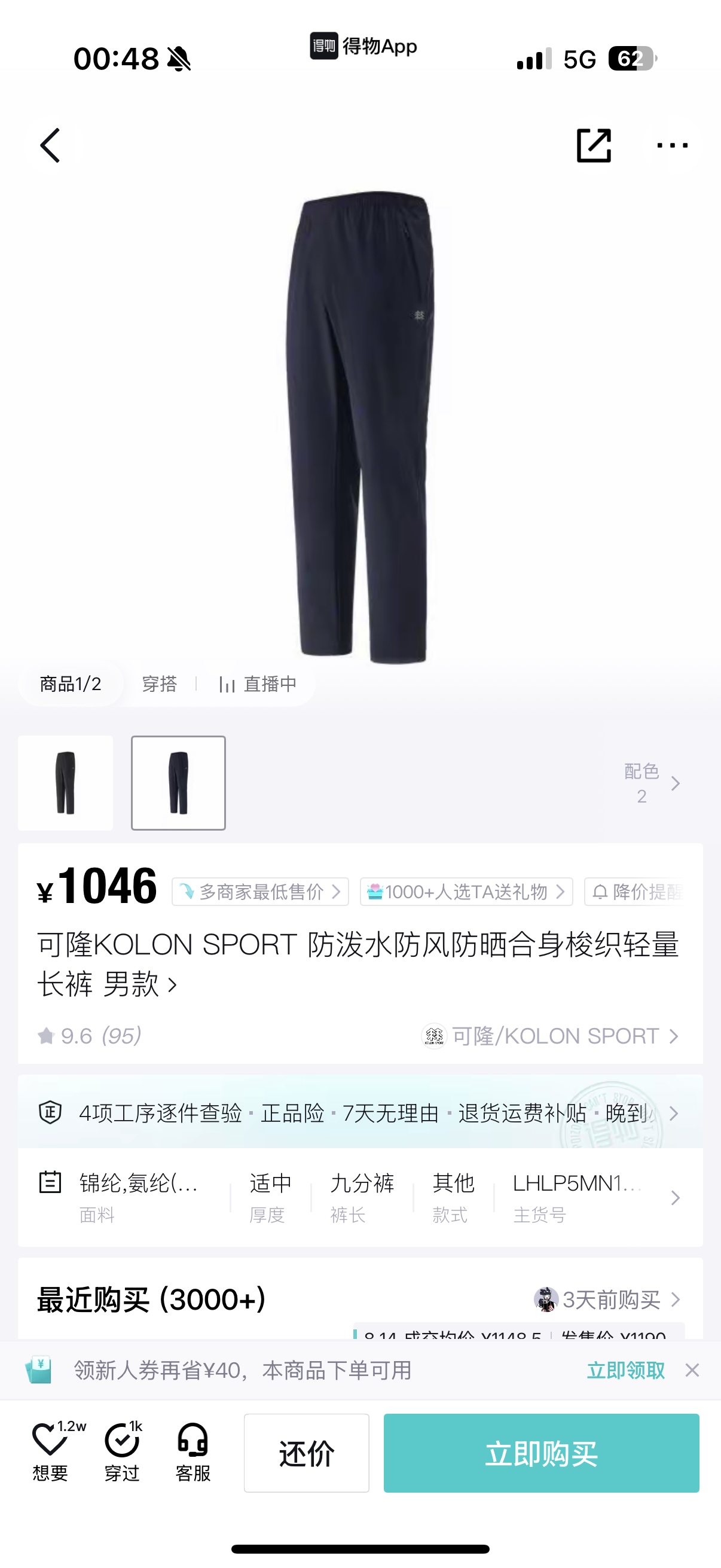The width and height of the screenshot is (721, 1568).
Task: Dismiss the new user coupon banner
Action: coord(692,1370)
